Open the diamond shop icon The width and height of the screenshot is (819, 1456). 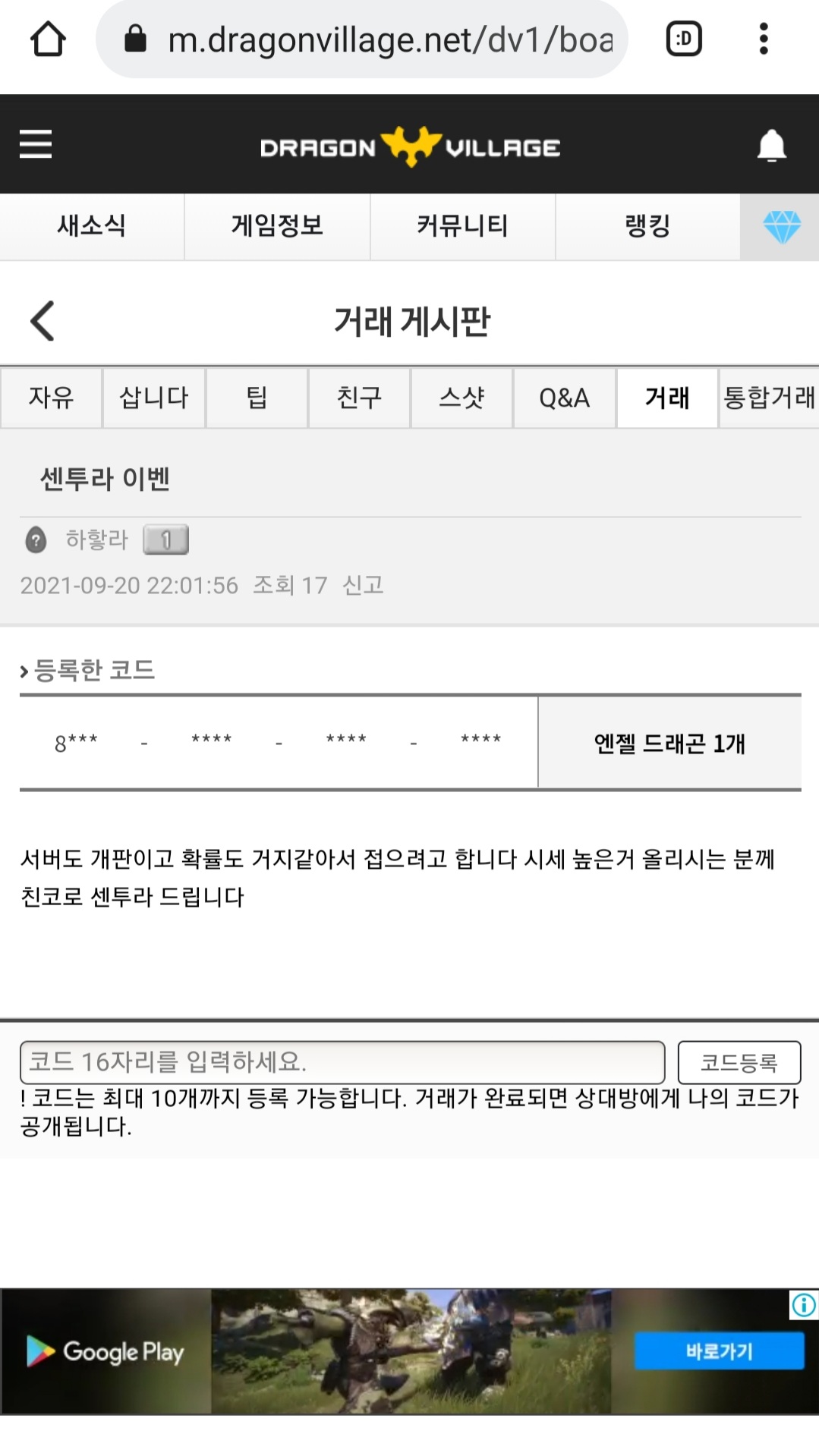point(781,226)
